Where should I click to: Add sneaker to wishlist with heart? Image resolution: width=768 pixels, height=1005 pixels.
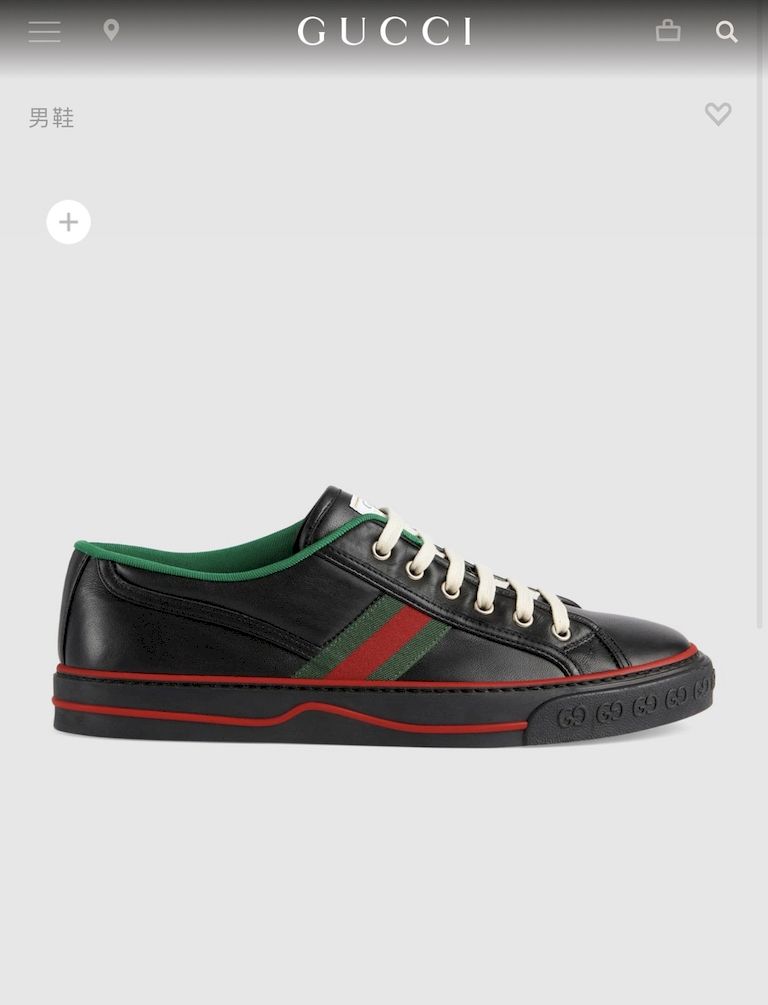click(718, 114)
